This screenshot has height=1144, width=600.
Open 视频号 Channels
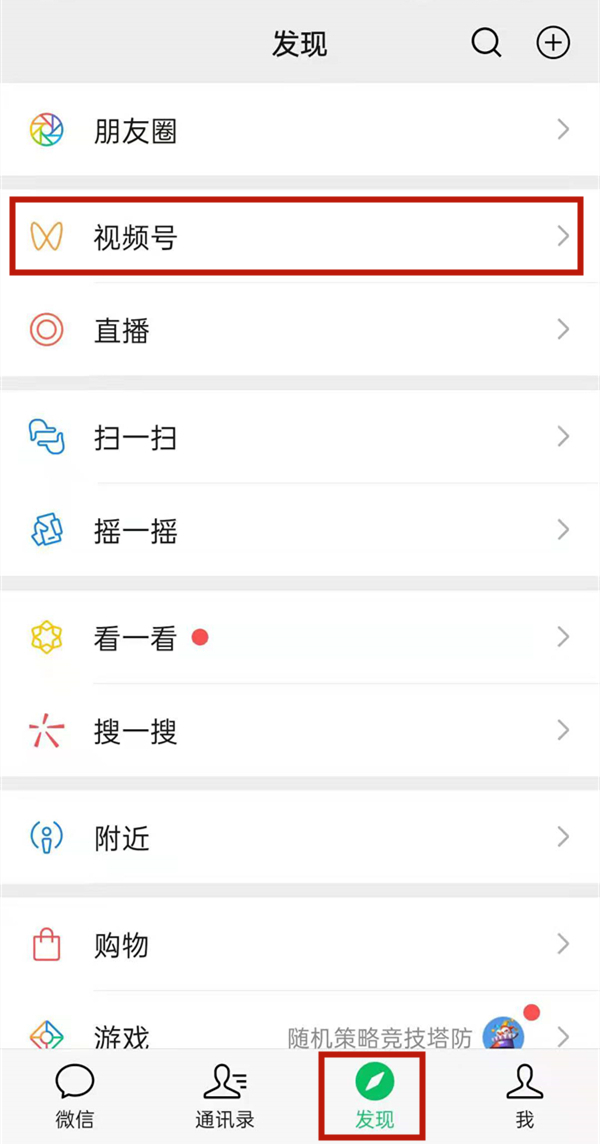point(300,237)
